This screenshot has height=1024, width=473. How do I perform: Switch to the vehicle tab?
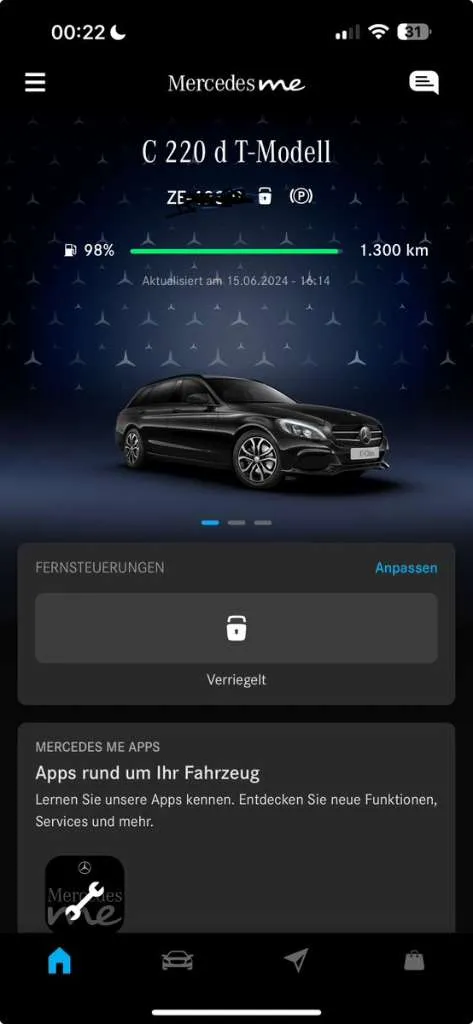[x=178, y=961]
